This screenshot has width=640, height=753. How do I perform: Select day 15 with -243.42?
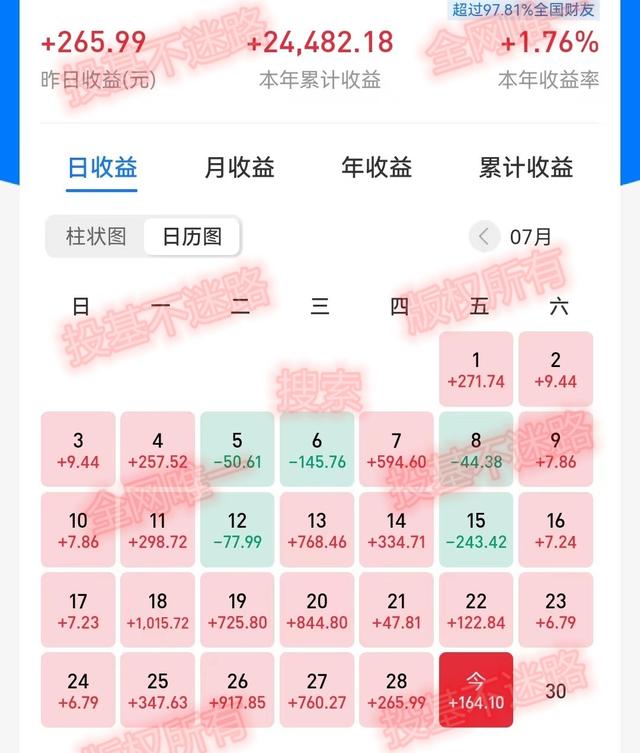click(x=476, y=530)
